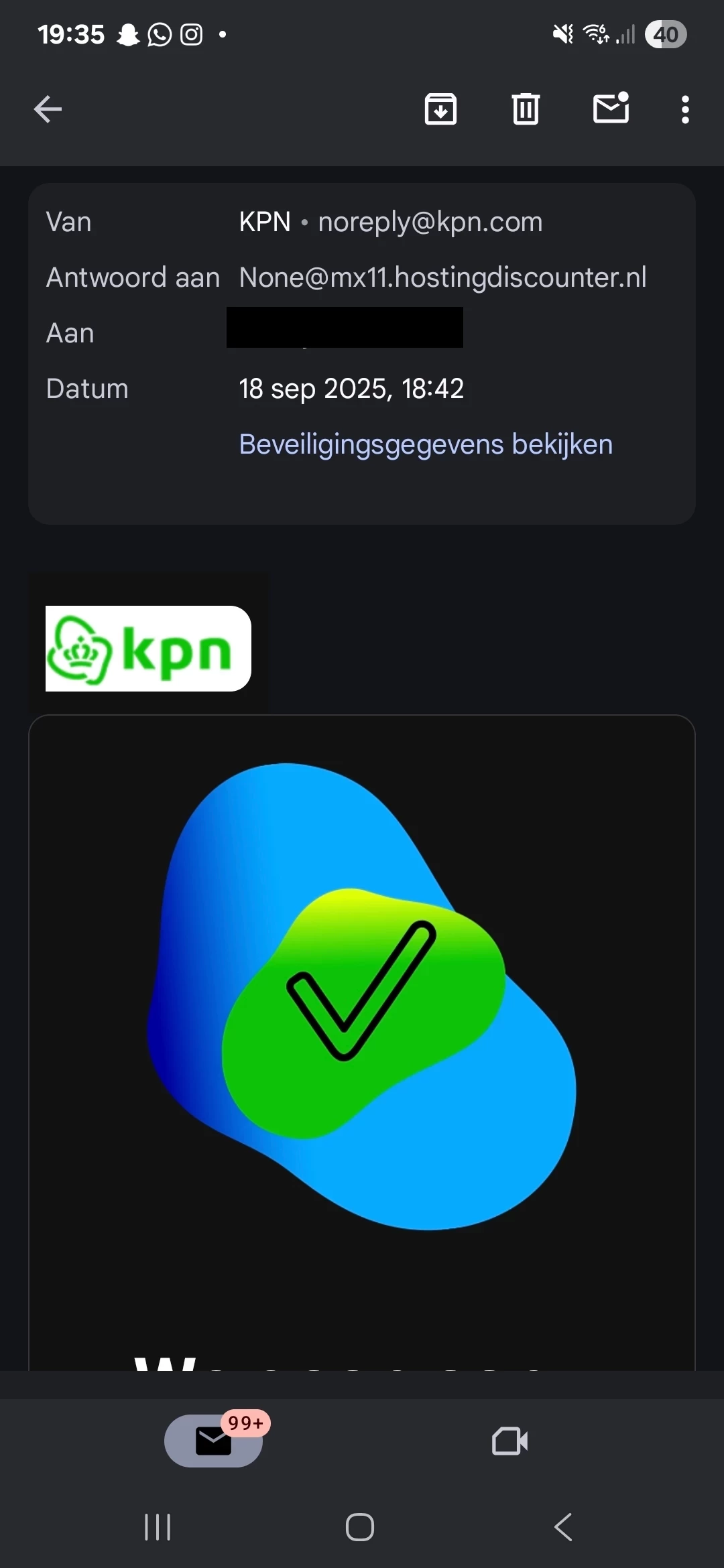
Task: Open the Beveiligingsgegevens bekijken link
Action: [426, 444]
